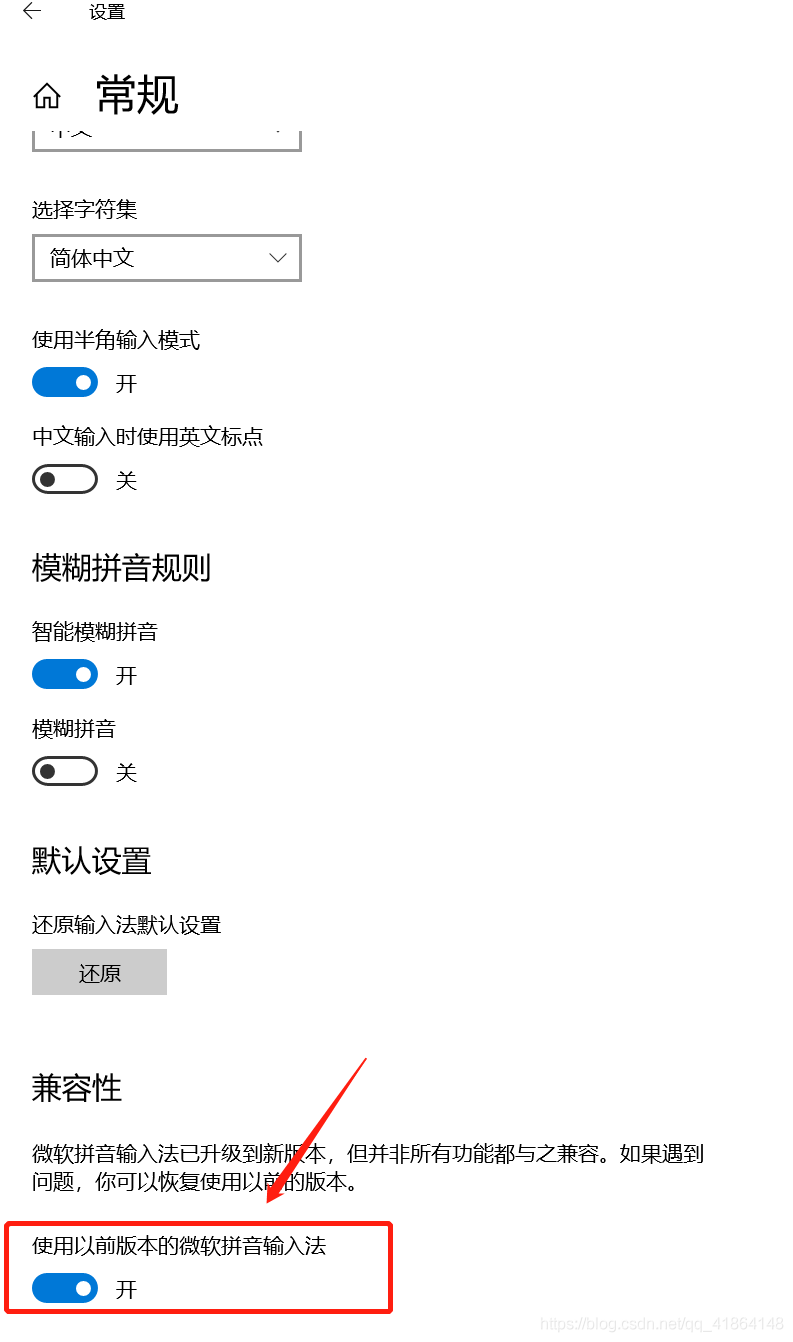The height and width of the screenshot is (1342, 793).
Task: Click the 设置 header icon area
Action: click(x=107, y=12)
